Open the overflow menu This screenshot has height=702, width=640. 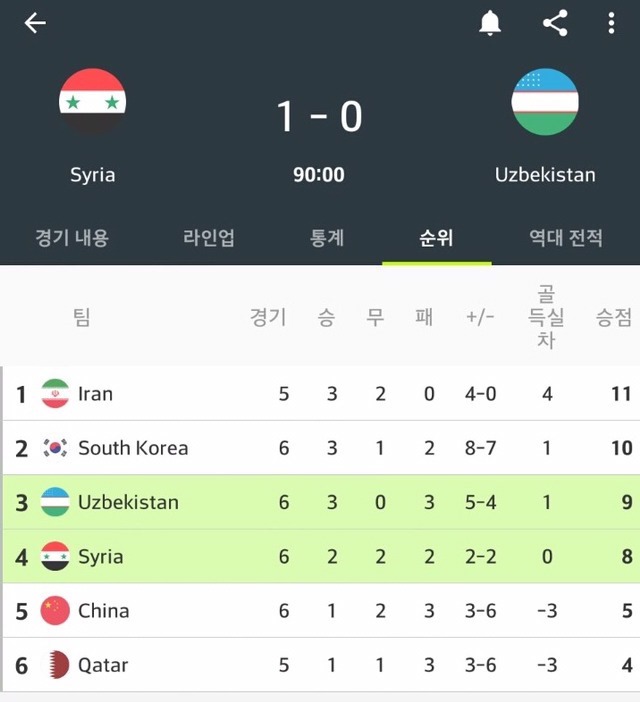[x=611, y=23]
